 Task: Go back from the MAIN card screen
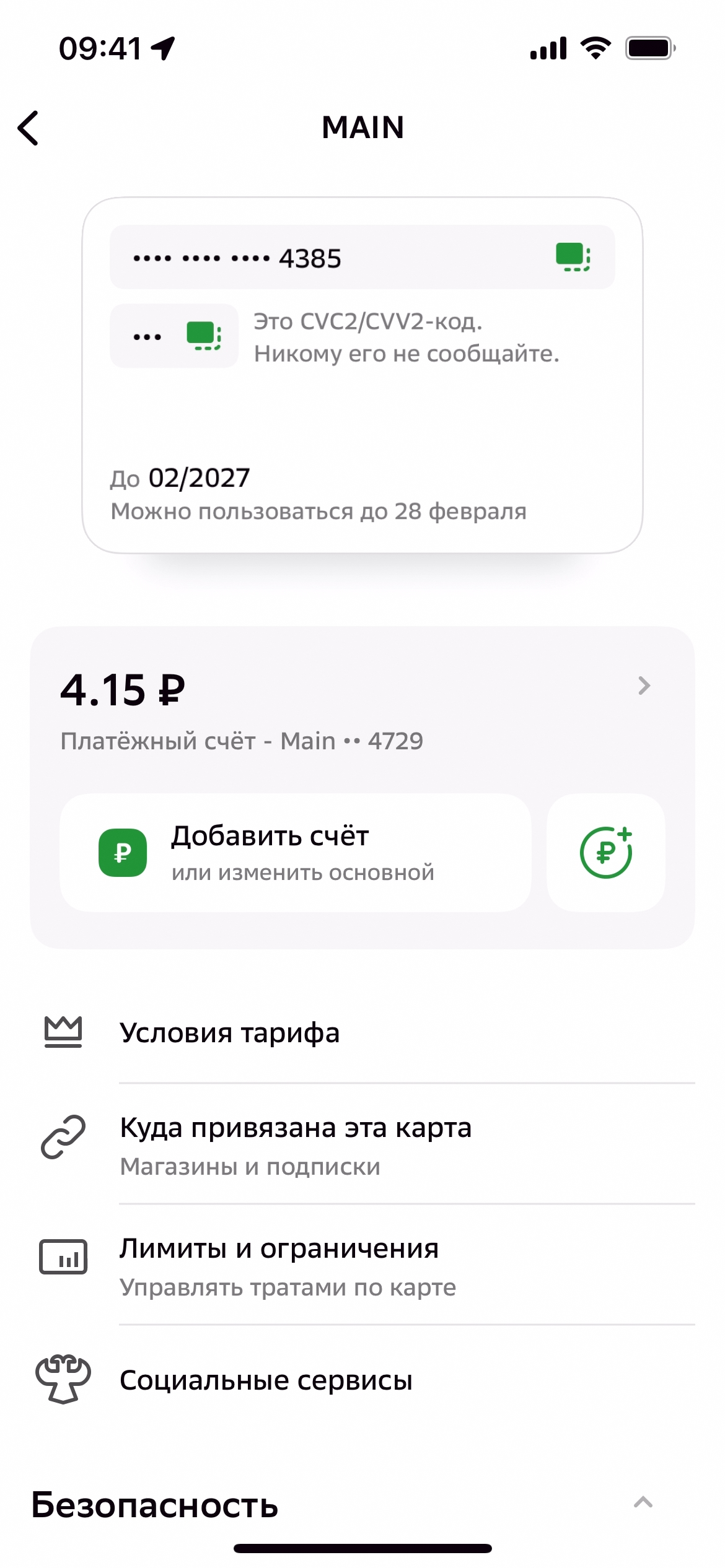click(29, 128)
